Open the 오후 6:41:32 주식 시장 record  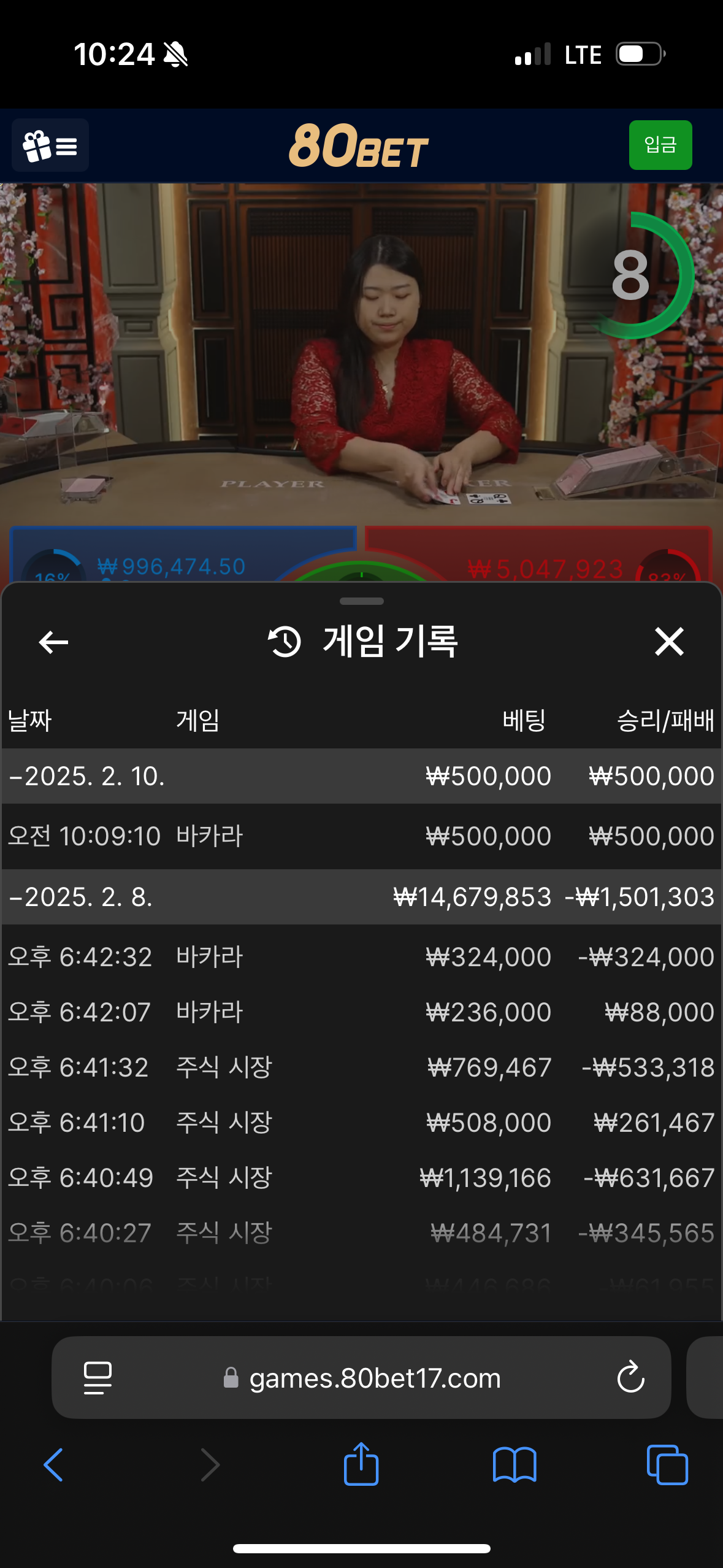(361, 1067)
